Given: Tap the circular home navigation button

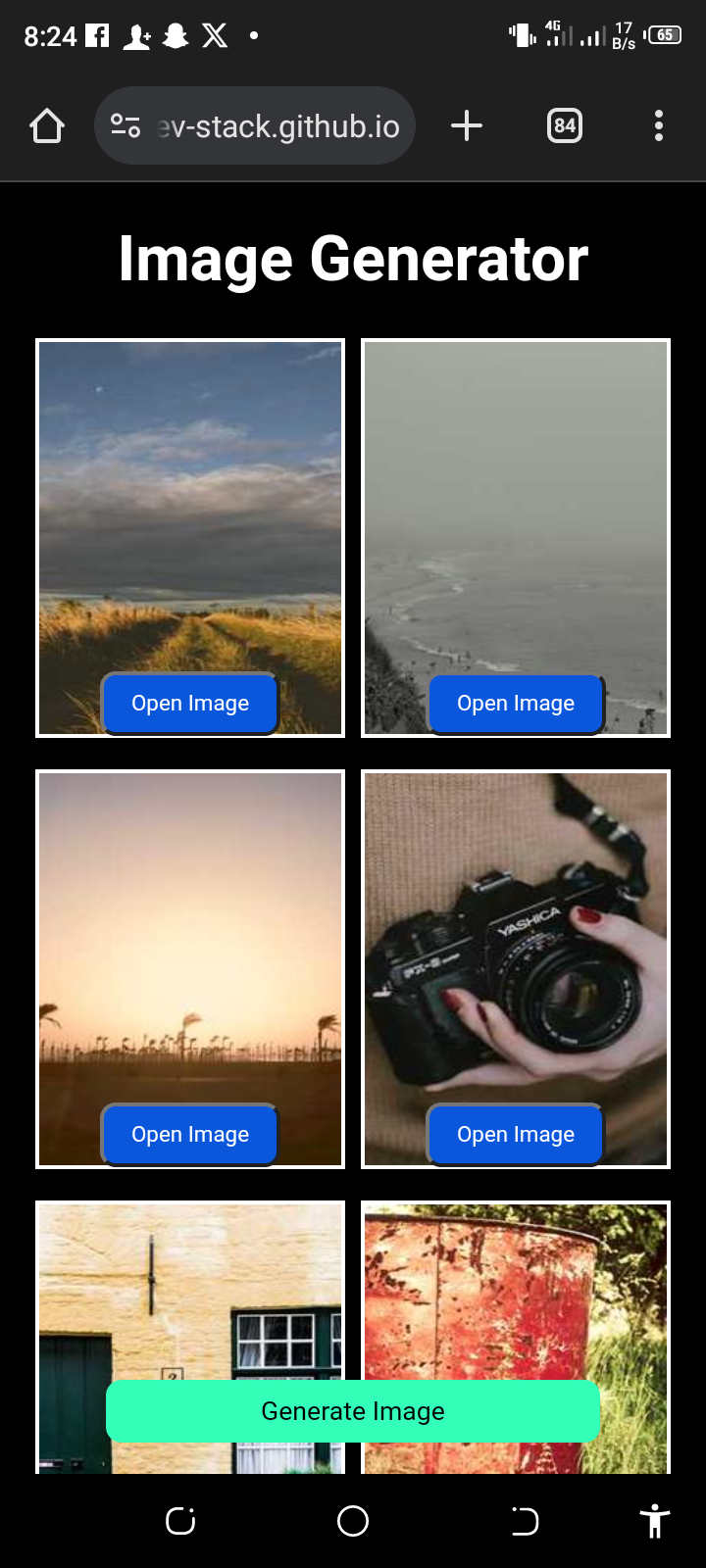Looking at the screenshot, I should tap(352, 1522).
